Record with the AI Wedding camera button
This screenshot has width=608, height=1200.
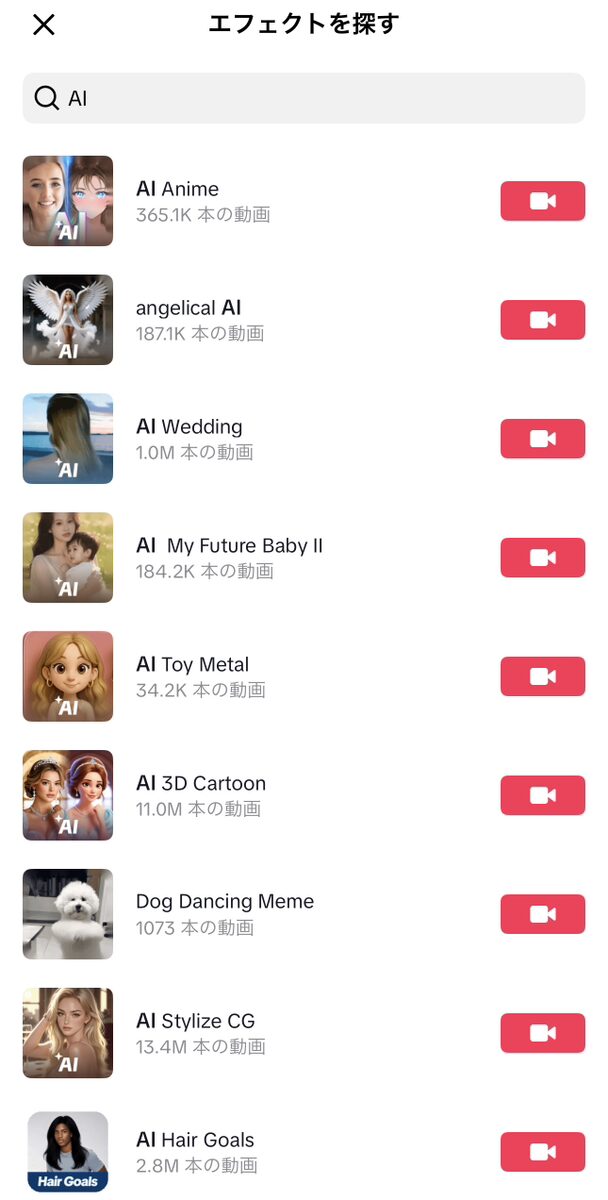click(542, 439)
